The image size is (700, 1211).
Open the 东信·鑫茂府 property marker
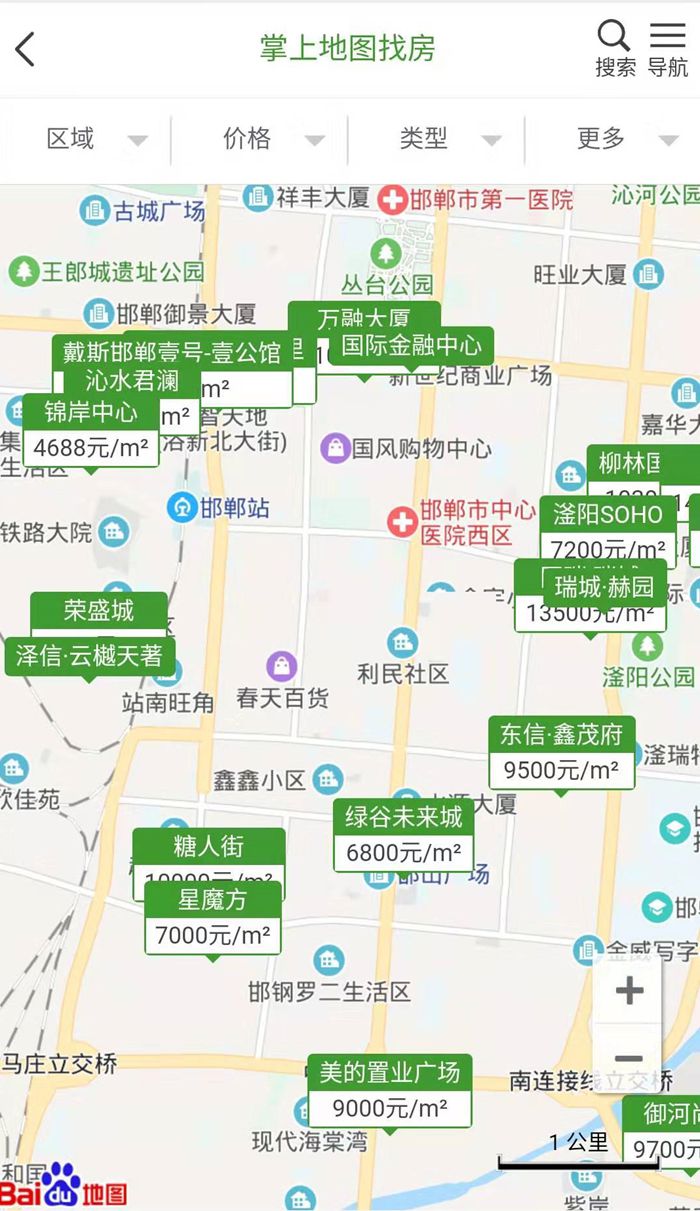561,752
